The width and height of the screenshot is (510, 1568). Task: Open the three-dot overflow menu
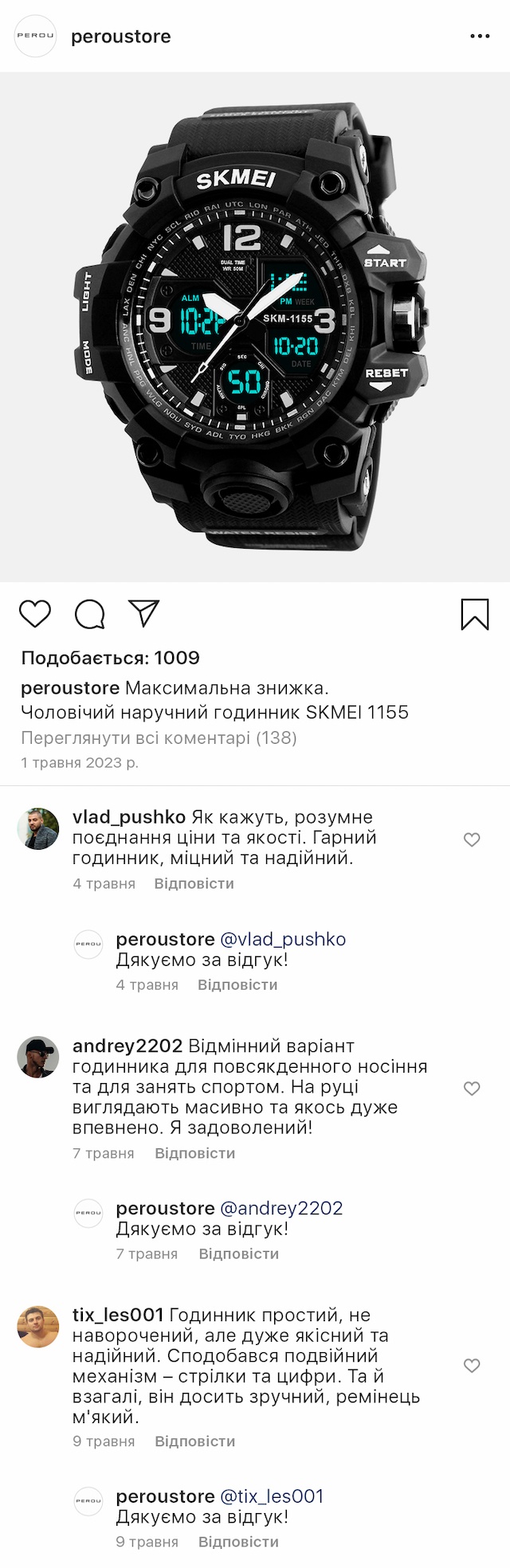(480, 37)
